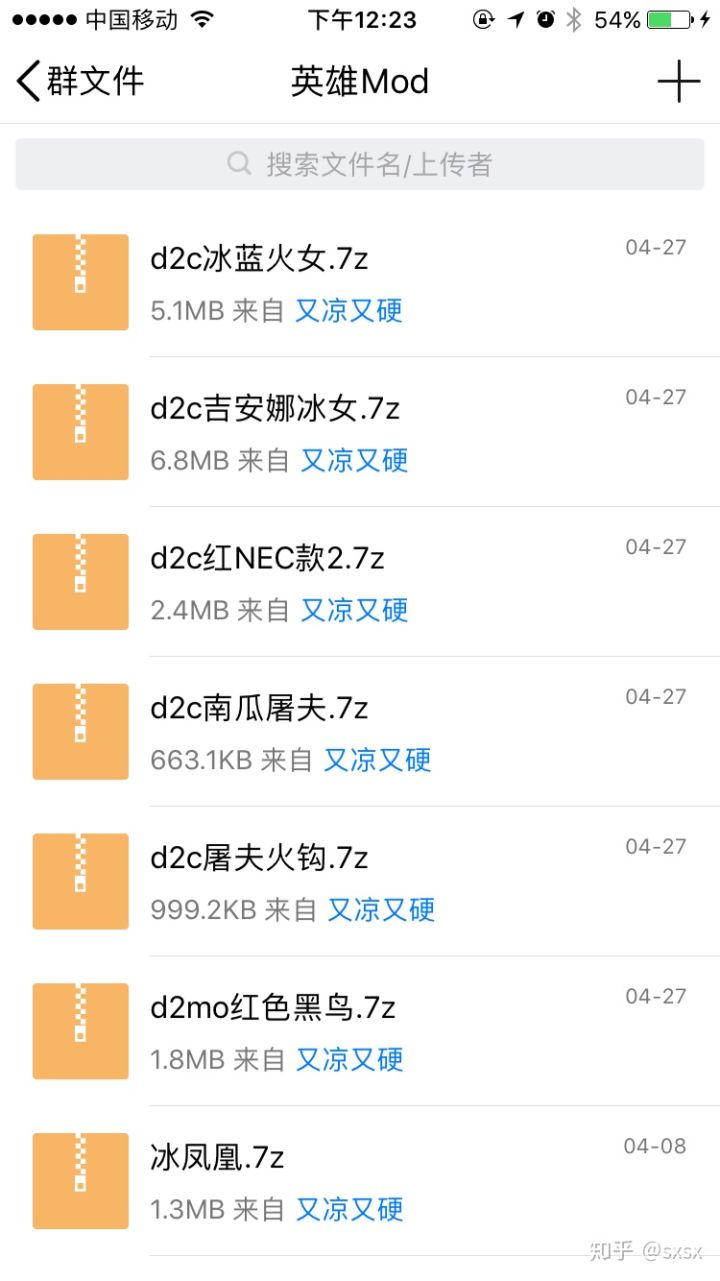Open the archive icon for d2c冰蓝火女.7z
The height and width of the screenshot is (1281, 720).
point(80,282)
